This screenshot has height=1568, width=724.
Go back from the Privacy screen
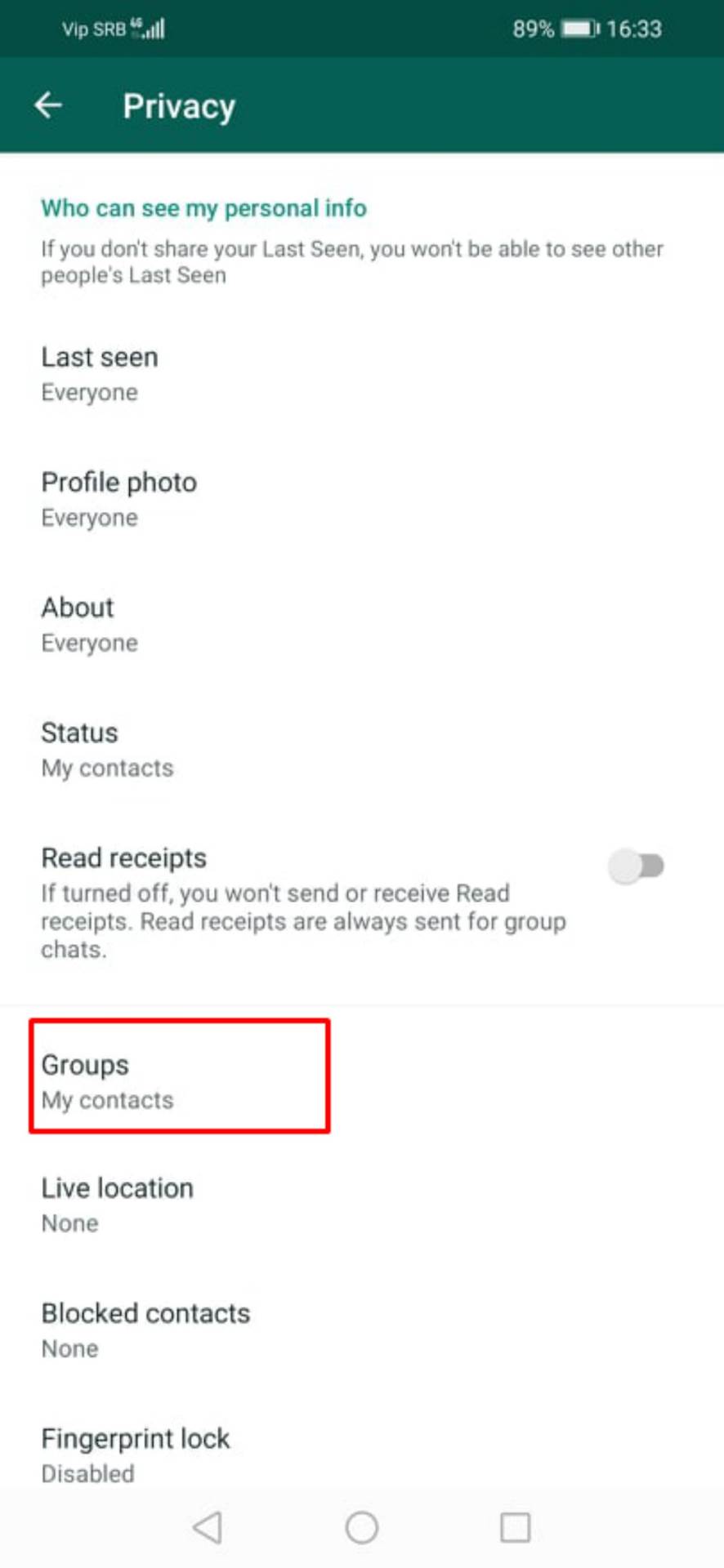pyautogui.click(x=49, y=105)
